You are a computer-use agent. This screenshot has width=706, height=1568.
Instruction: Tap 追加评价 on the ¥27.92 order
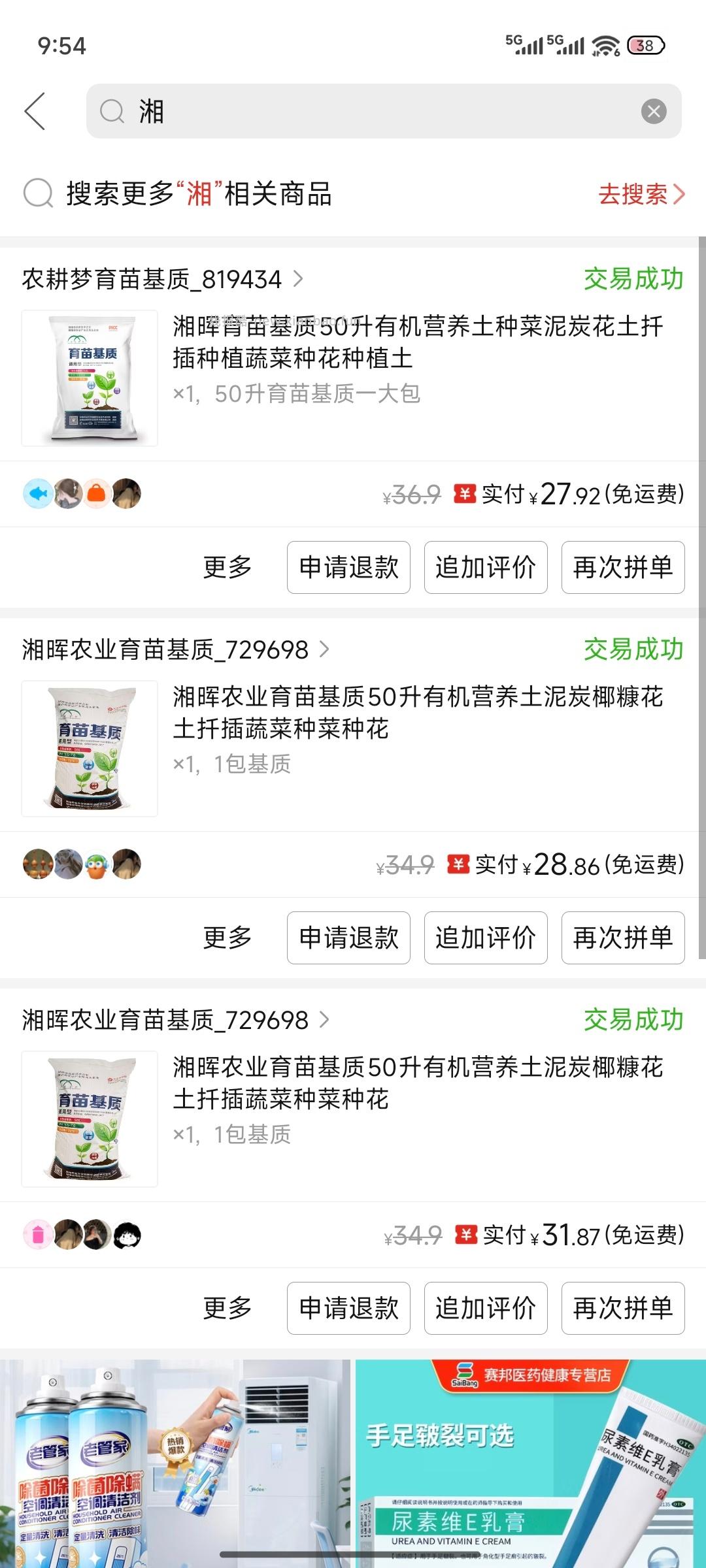[x=486, y=567]
